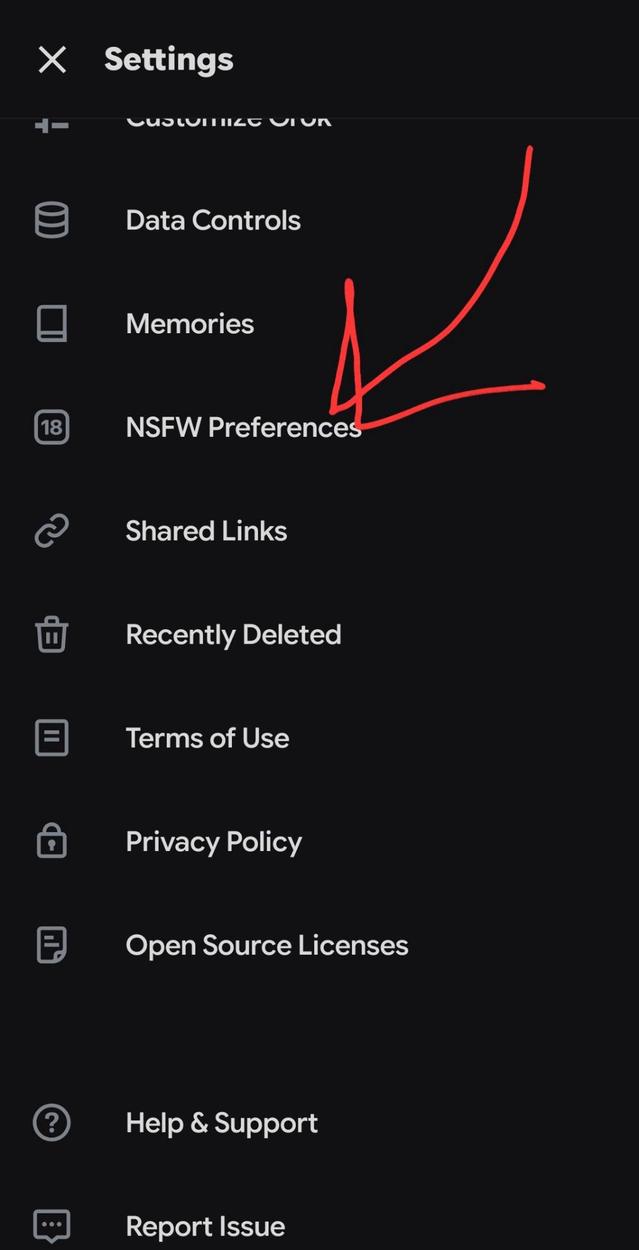The height and width of the screenshot is (1250, 639).
Task: Go to Help & Support
Action: click(x=221, y=1123)
